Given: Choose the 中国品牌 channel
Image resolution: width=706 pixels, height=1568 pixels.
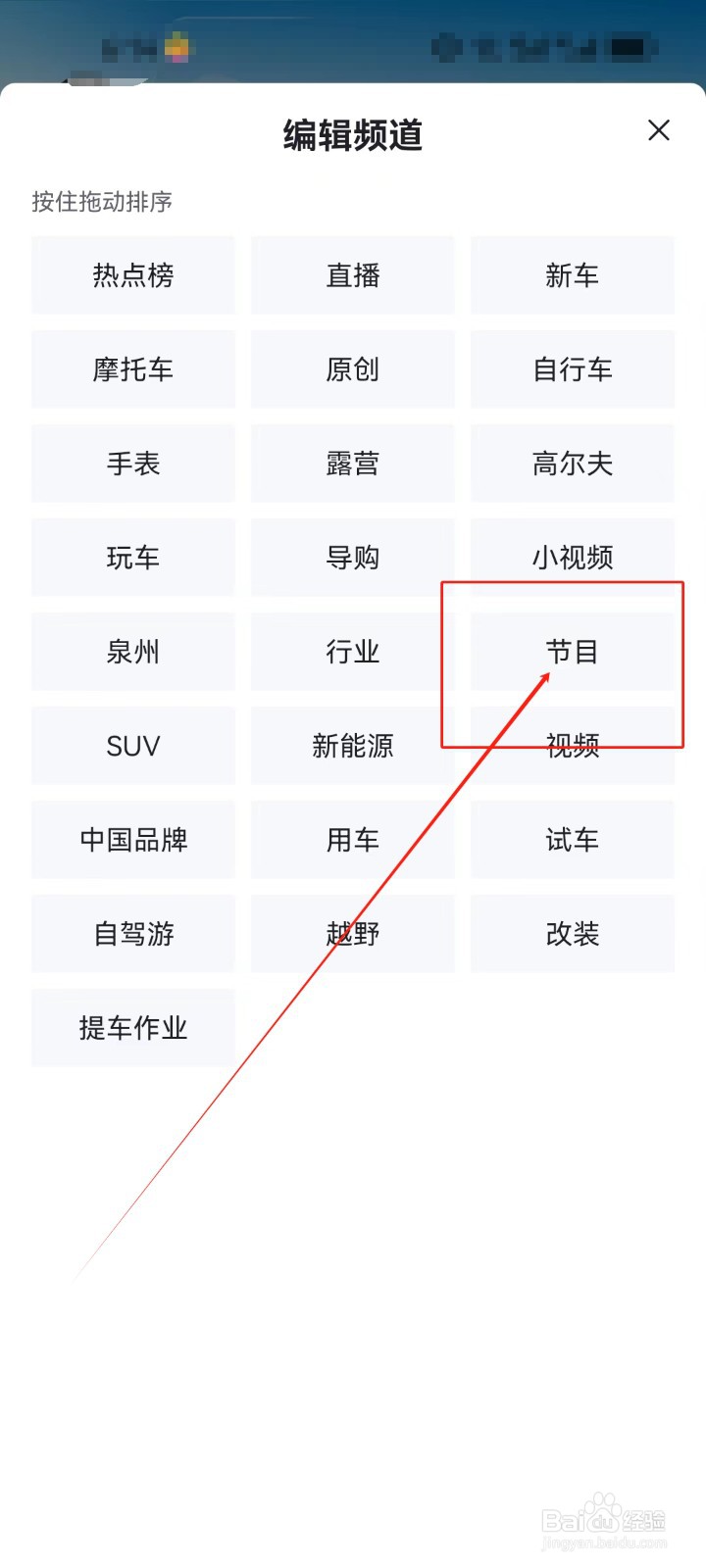Looking at the screenshot, I should [x=133, y=840].
